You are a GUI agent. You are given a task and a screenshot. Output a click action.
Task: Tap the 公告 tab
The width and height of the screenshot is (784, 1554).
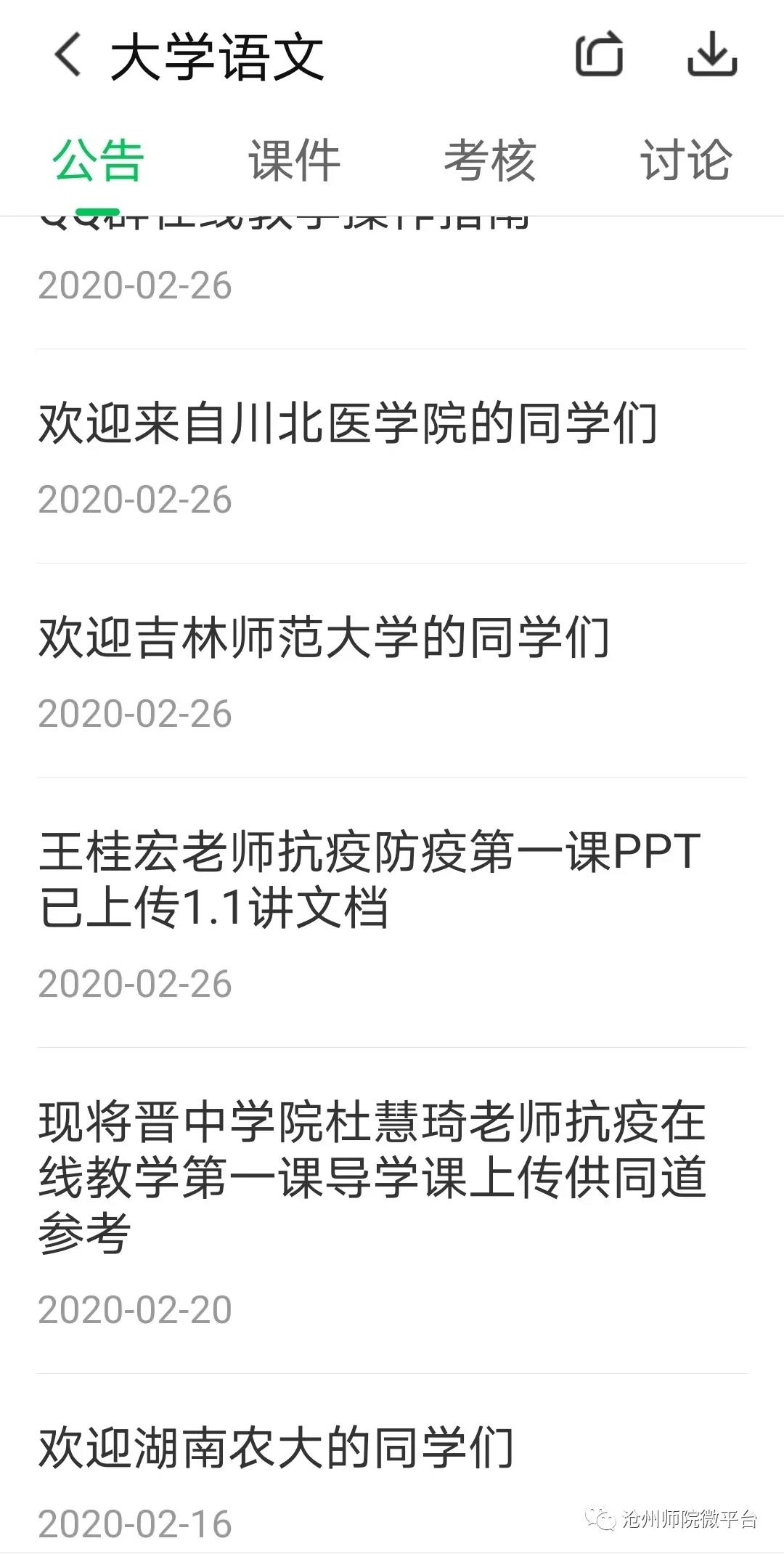click(x=98, y=160)
